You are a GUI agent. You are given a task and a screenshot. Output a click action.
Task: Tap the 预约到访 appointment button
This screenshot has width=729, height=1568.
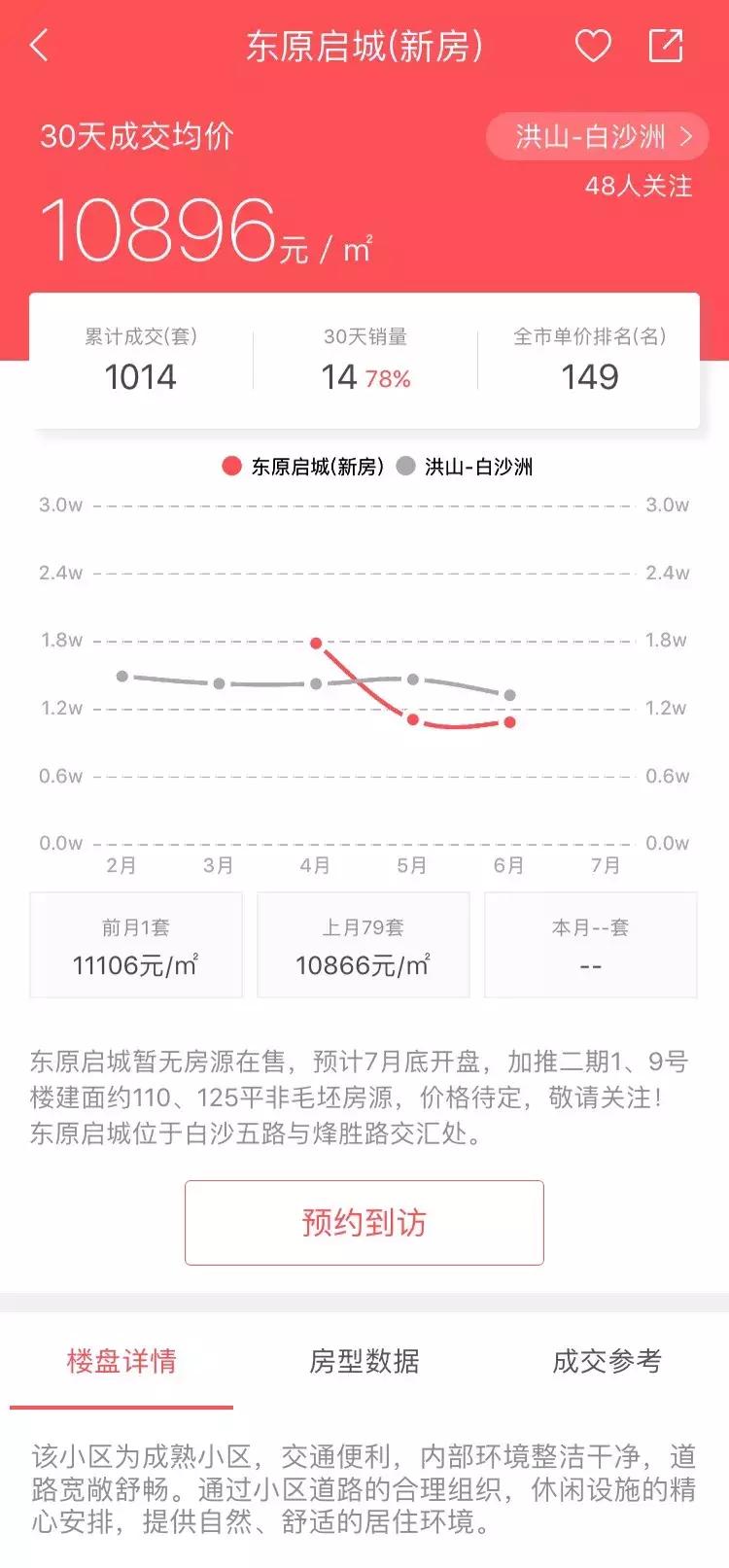tap(364, 1223)
